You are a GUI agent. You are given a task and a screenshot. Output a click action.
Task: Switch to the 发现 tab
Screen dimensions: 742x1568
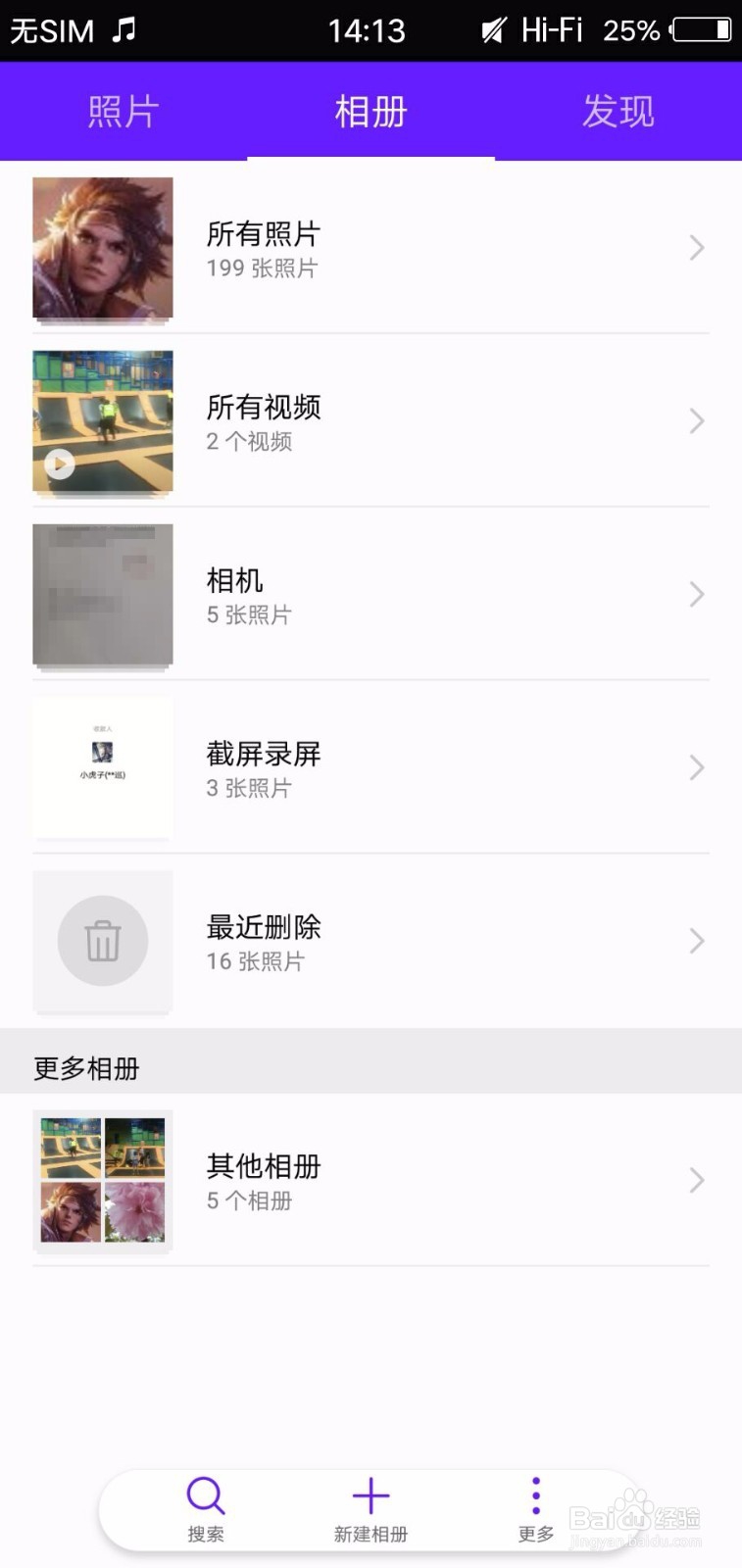click(618, 112)
